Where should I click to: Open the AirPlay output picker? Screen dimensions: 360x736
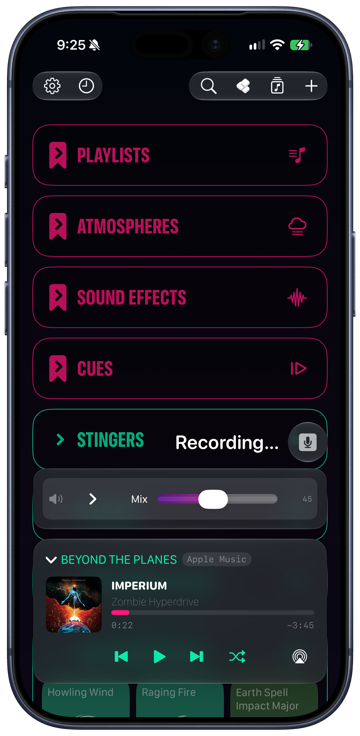point(299,656)
